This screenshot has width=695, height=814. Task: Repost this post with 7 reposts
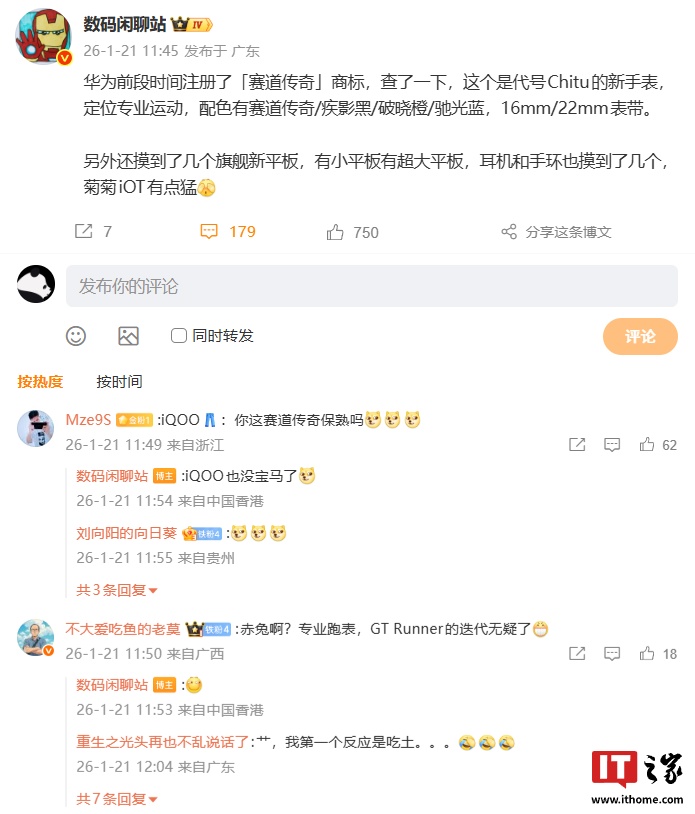93,232
